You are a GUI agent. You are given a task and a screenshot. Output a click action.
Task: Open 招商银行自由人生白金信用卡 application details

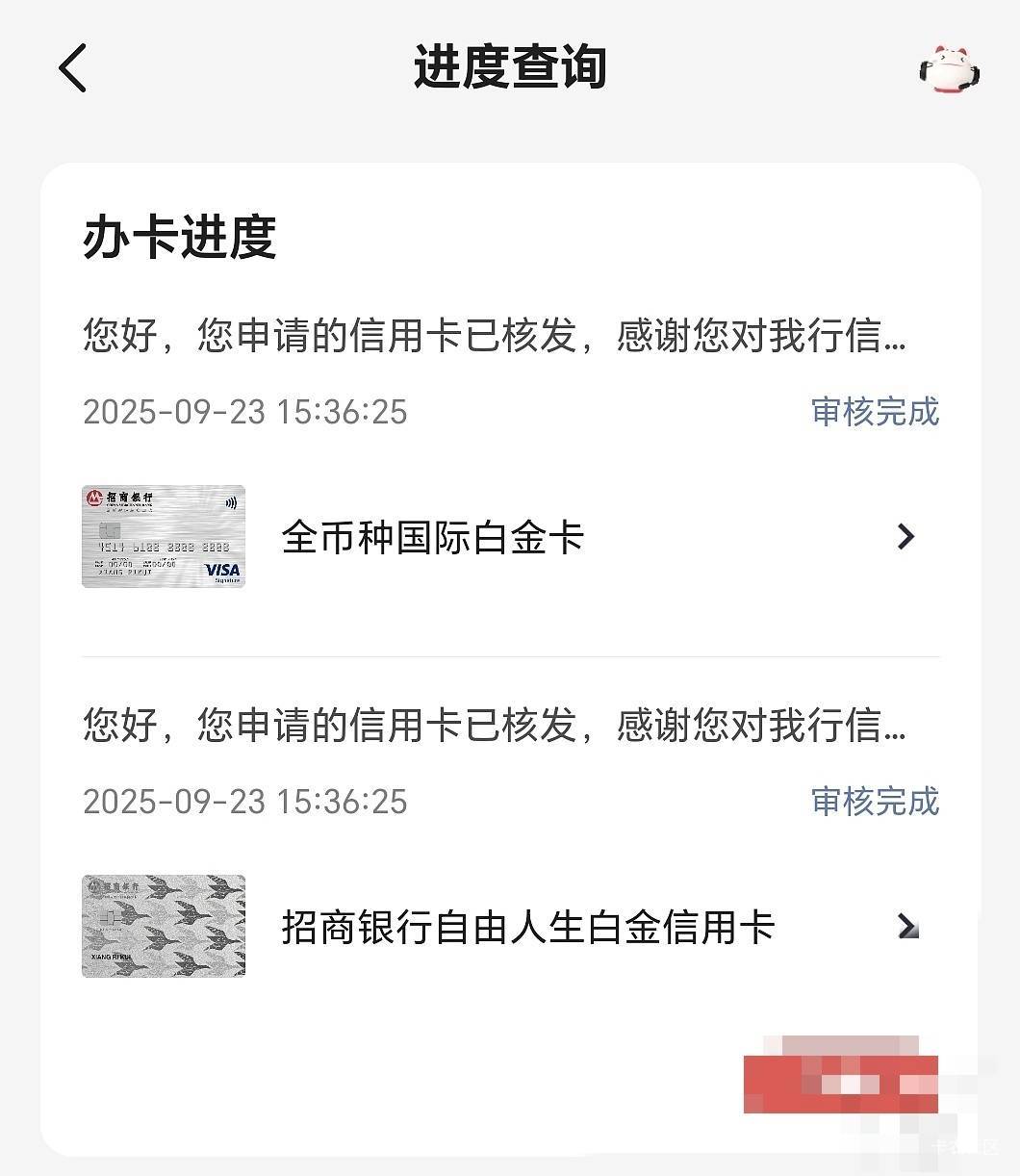(x=510, y=926)
